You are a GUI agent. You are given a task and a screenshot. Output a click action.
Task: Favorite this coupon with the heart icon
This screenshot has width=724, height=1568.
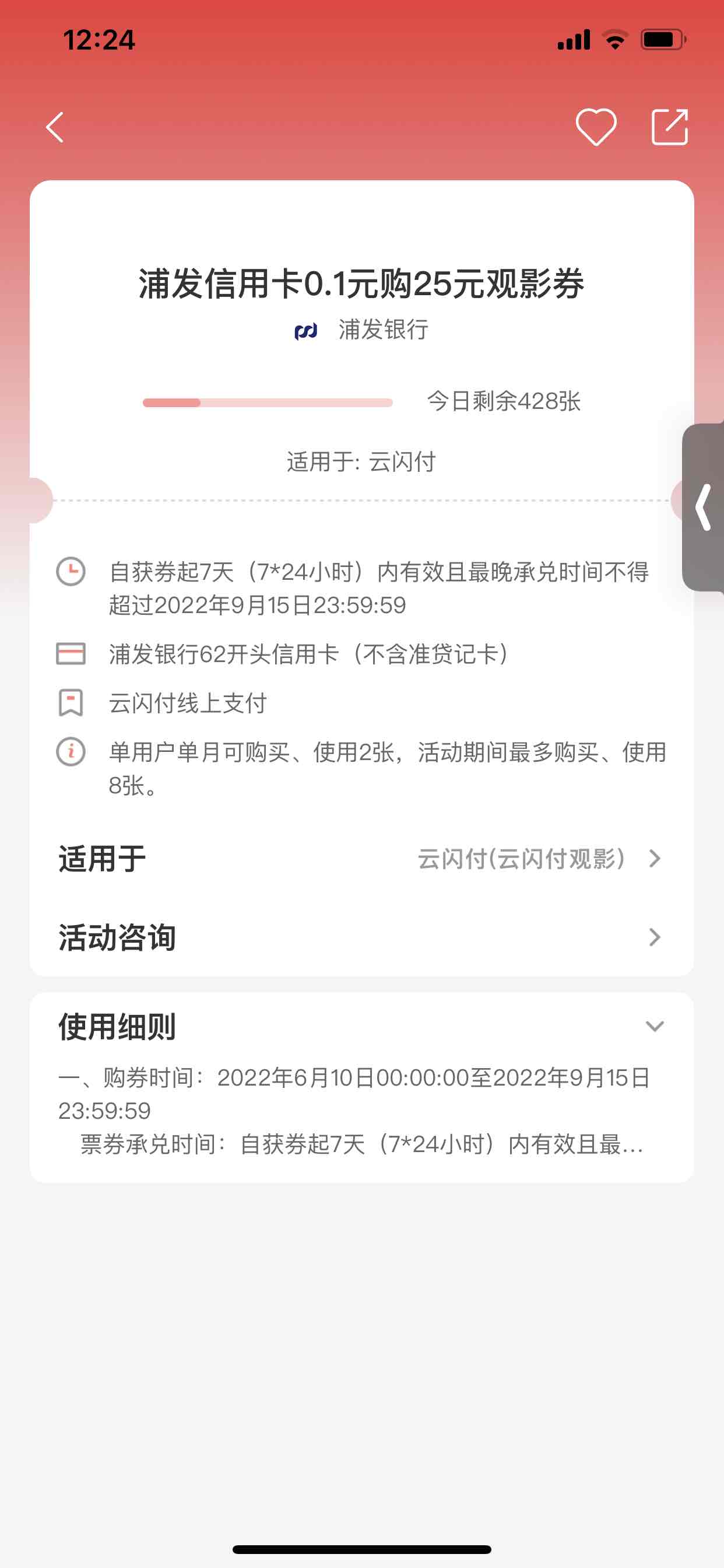pyautogui.click(x=596, y=127)
